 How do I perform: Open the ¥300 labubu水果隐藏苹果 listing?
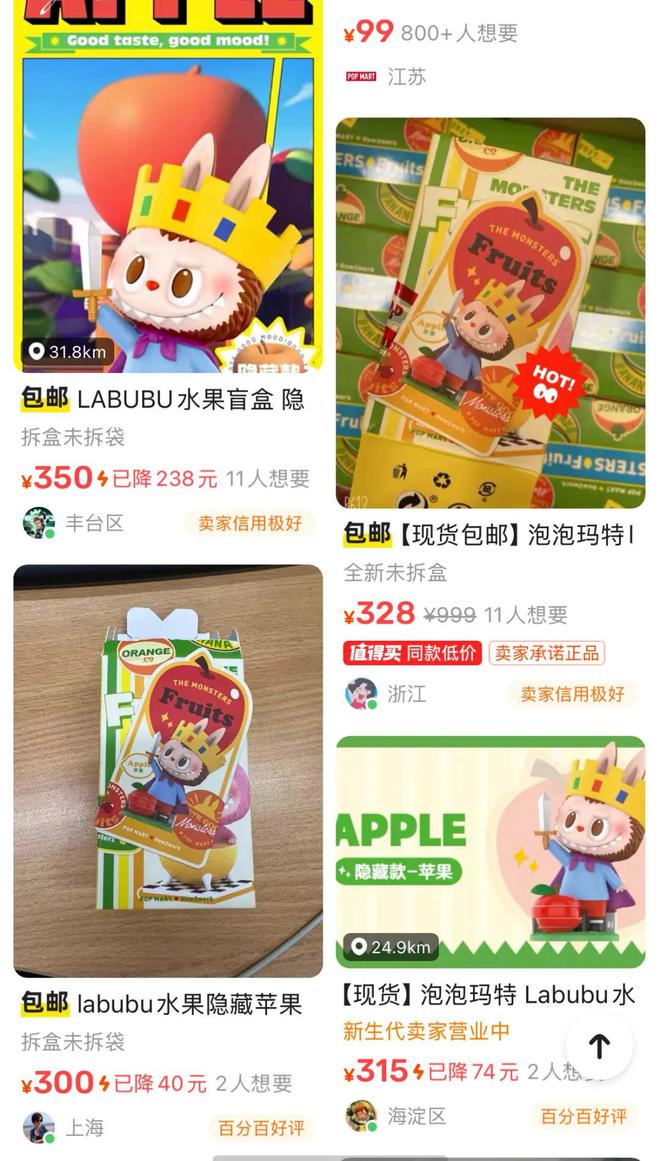point(168,770)
